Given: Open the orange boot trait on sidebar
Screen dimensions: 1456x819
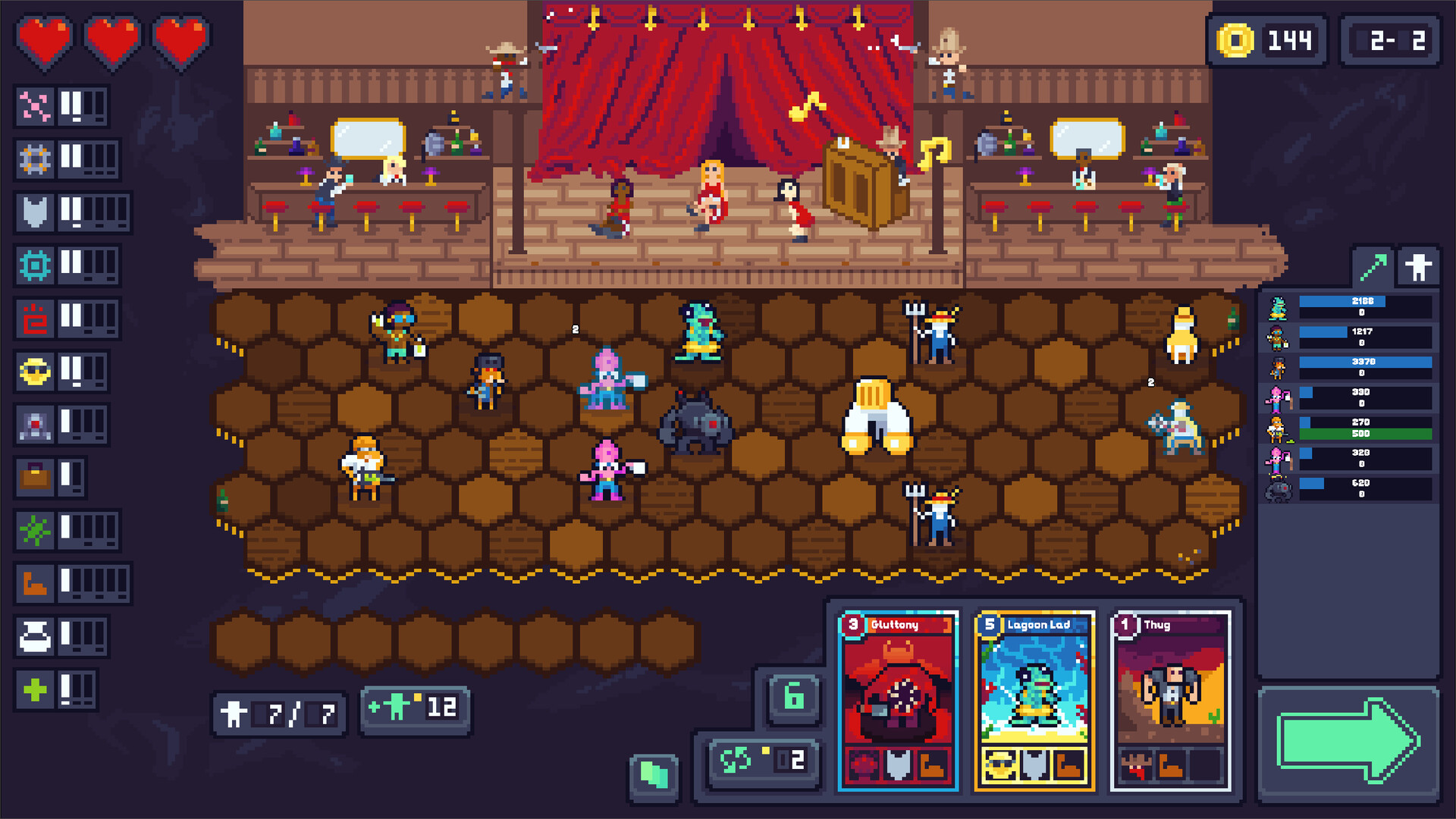Looking at the screenshot, I should (35, 584).
